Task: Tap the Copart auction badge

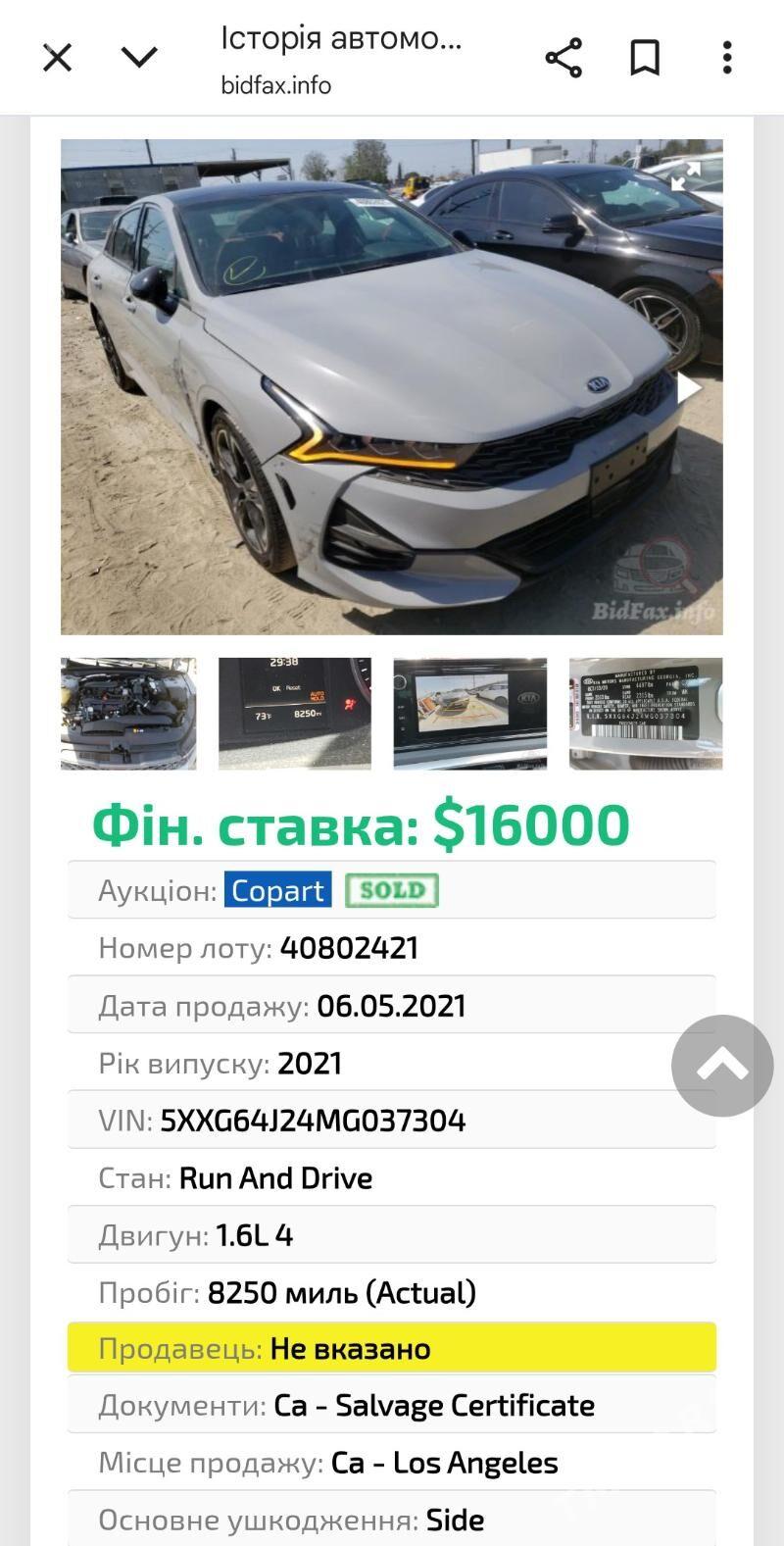Action: 277,890
